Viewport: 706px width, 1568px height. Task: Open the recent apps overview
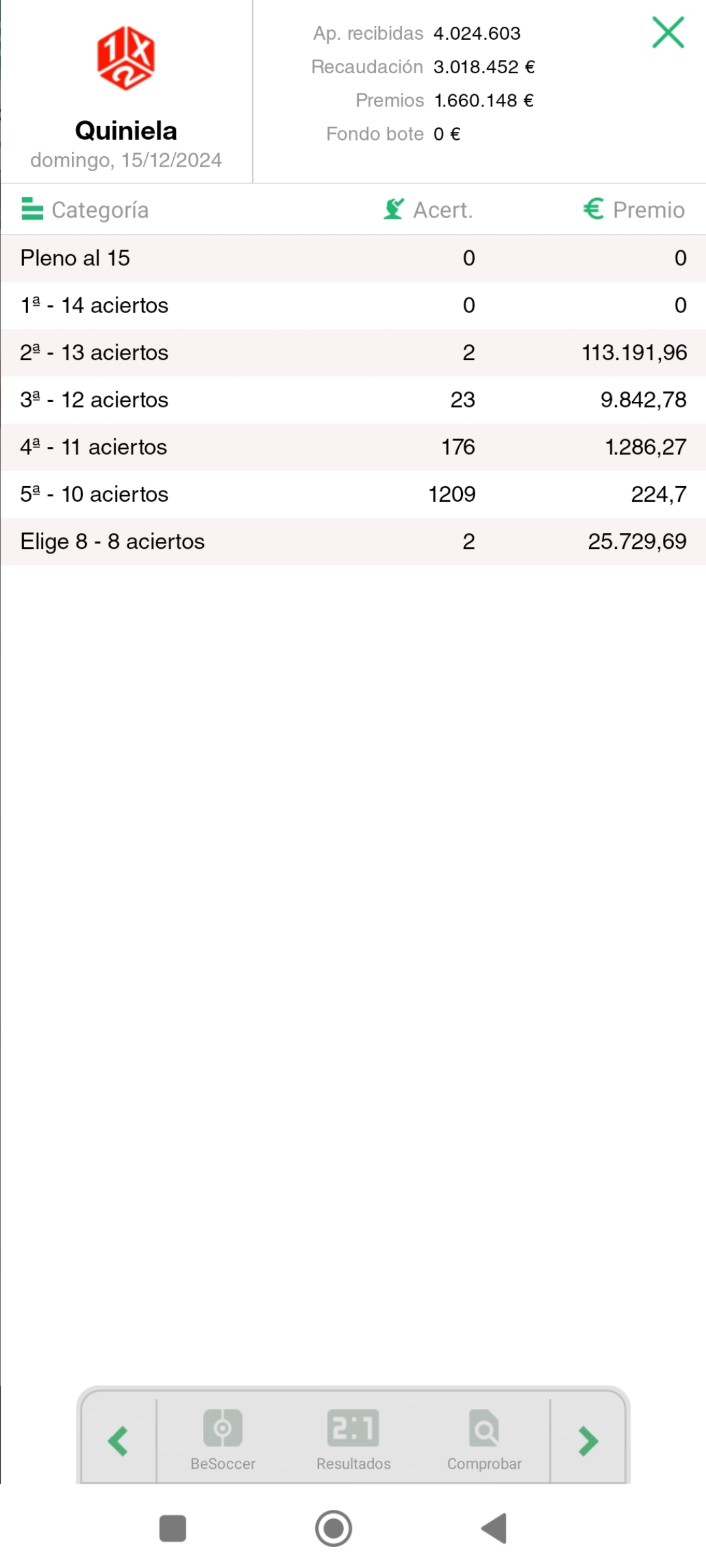(x=173, y=1529)
